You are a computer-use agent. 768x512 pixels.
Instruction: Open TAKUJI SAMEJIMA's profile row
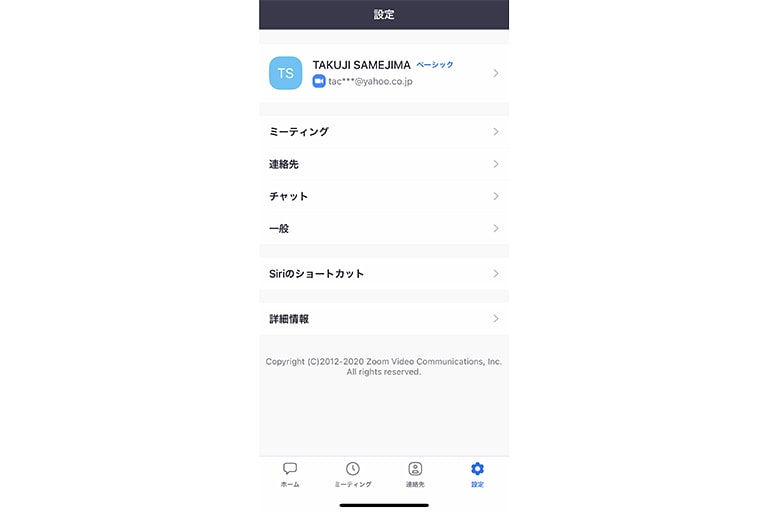[x=384, y=73]
